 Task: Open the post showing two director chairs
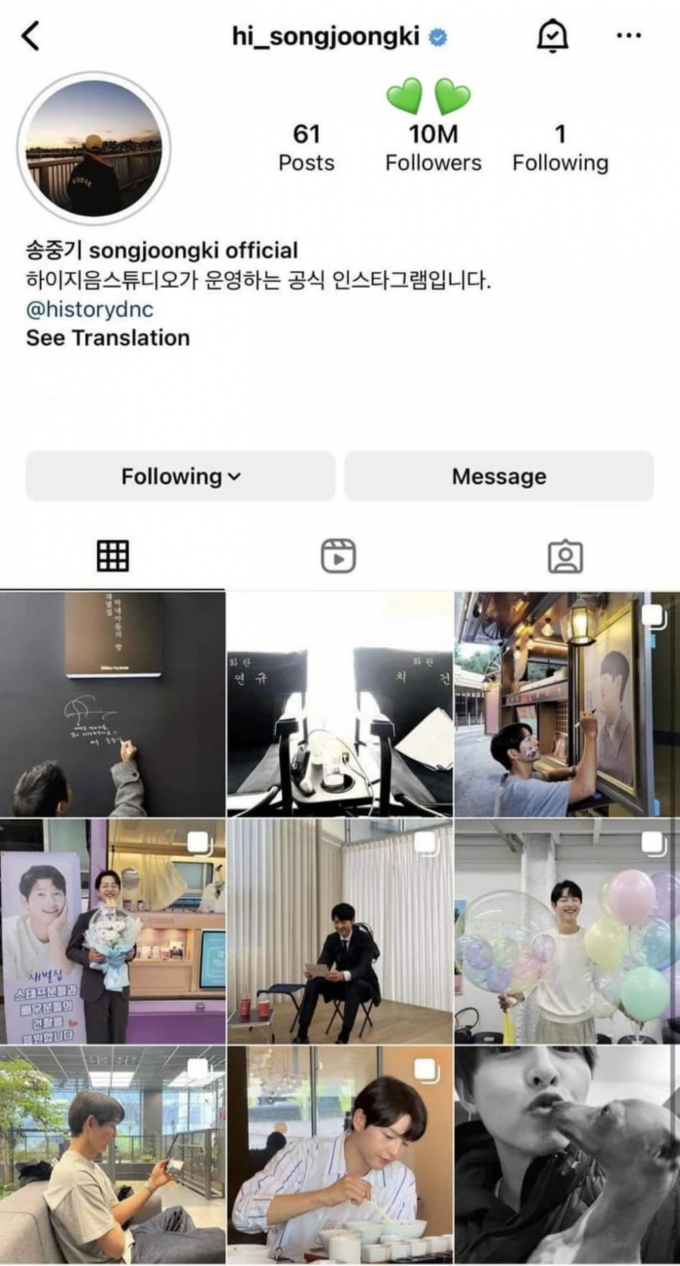pyautogui.click(x=340, y=704)
